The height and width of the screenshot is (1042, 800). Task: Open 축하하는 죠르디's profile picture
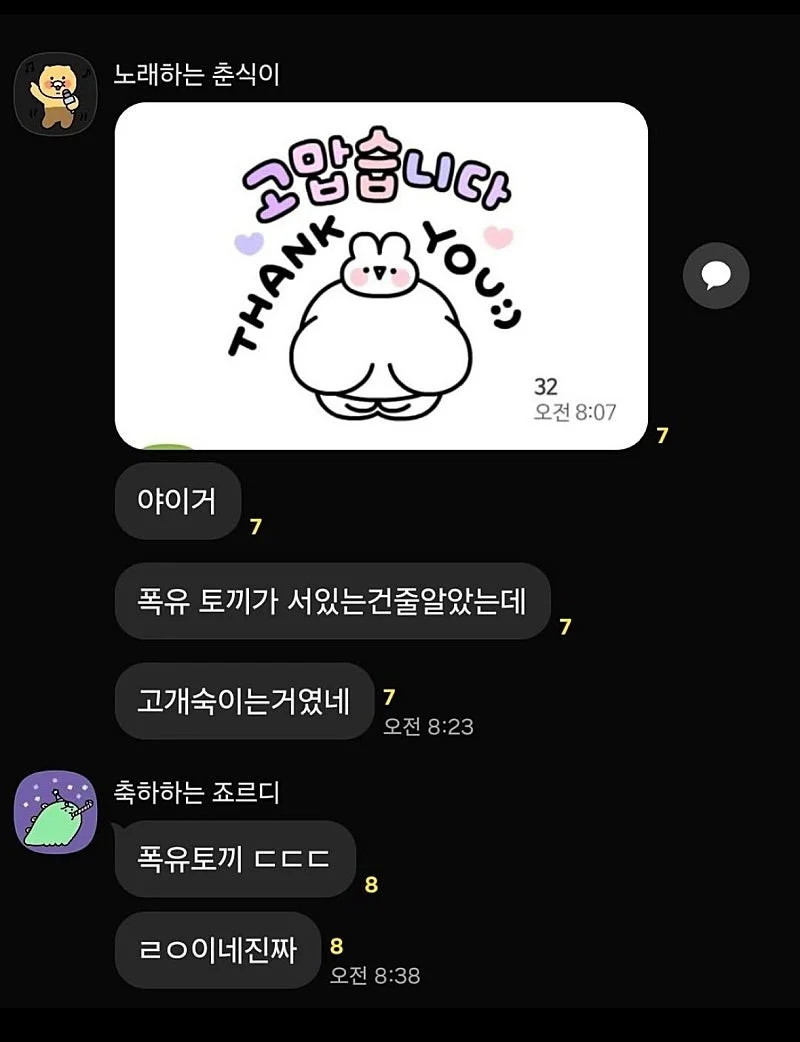click(x=55, y=812)
